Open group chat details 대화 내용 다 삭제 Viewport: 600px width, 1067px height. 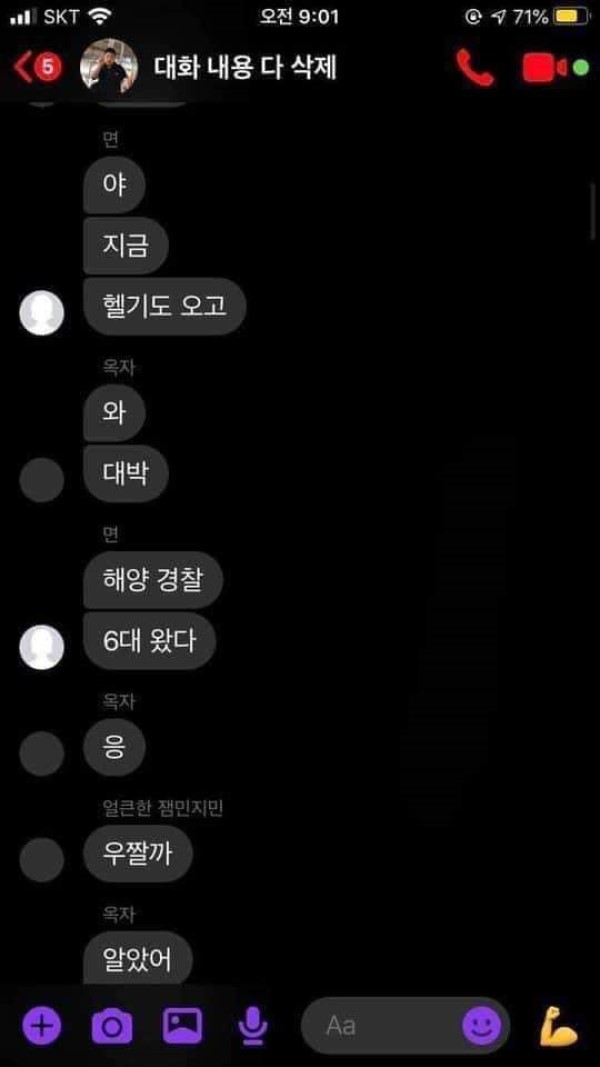coord(244,67)
